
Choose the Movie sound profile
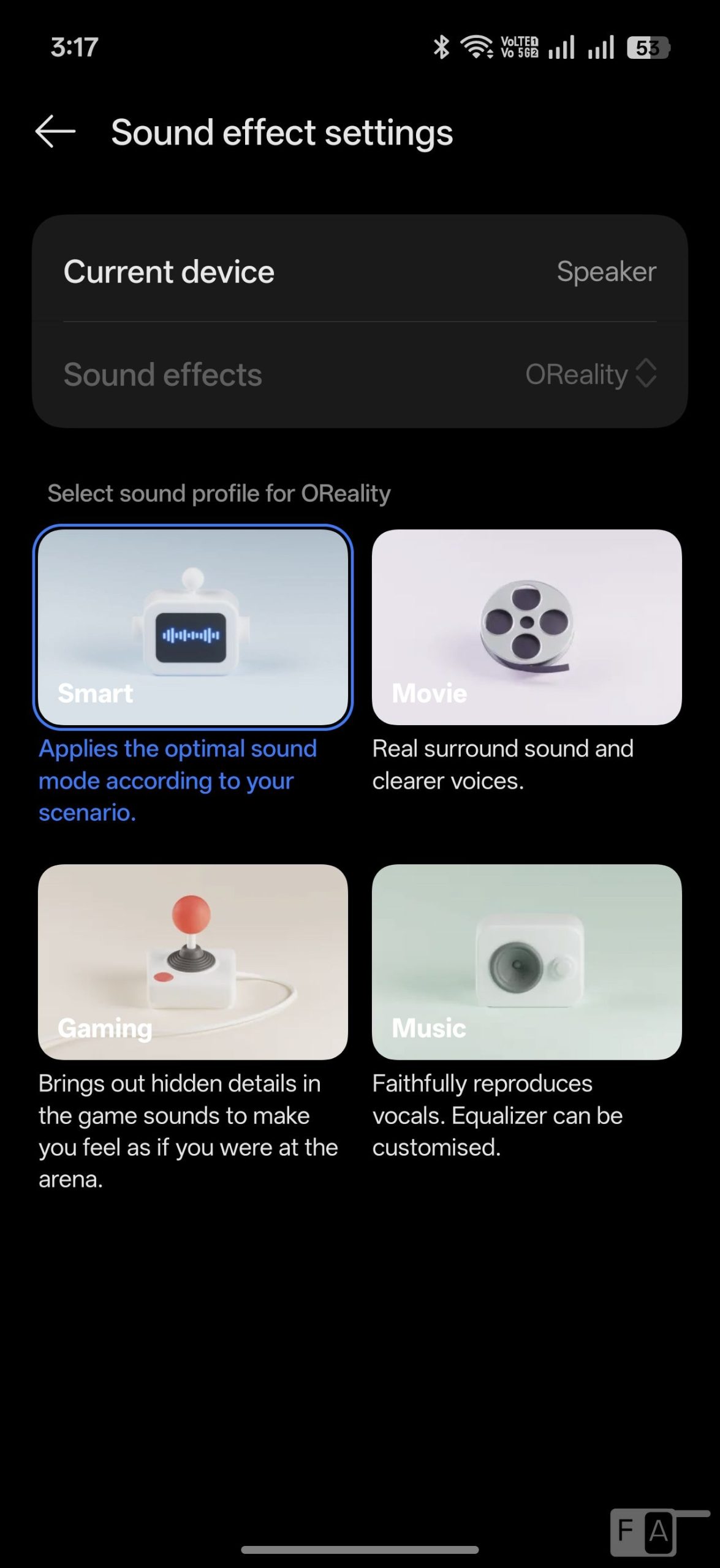526,627
